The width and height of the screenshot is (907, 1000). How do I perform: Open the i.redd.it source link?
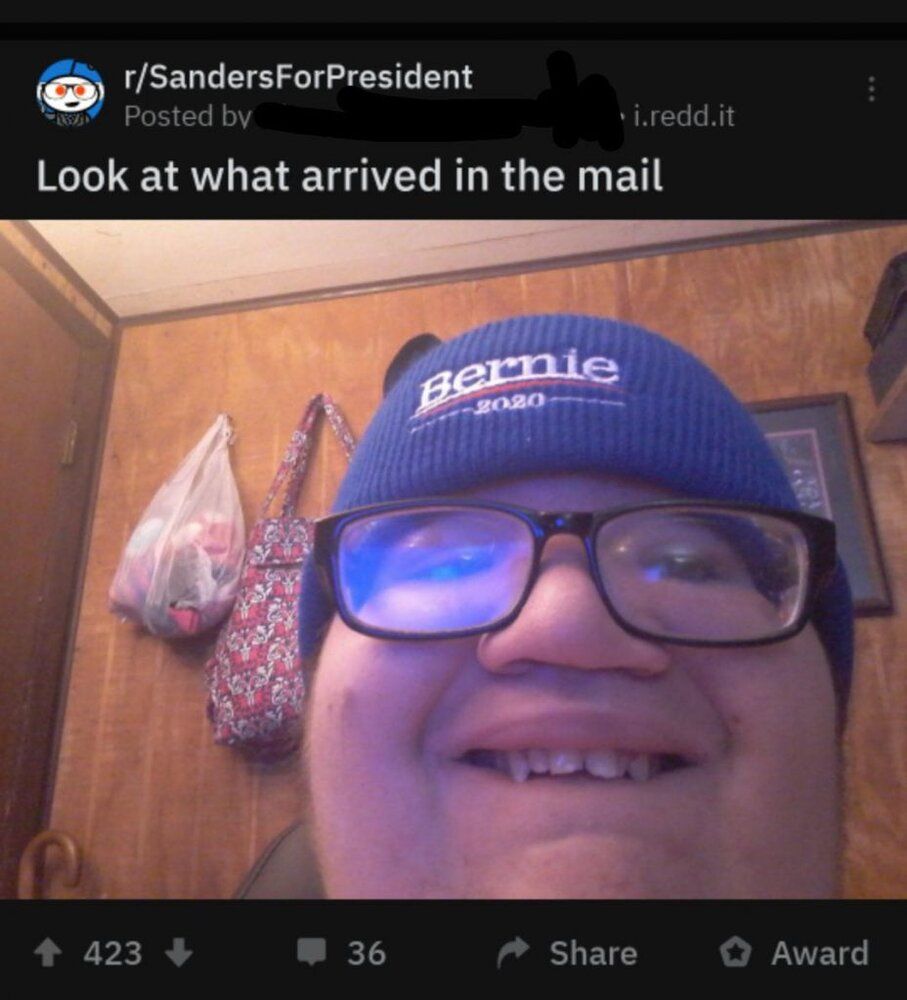(685, 117)
